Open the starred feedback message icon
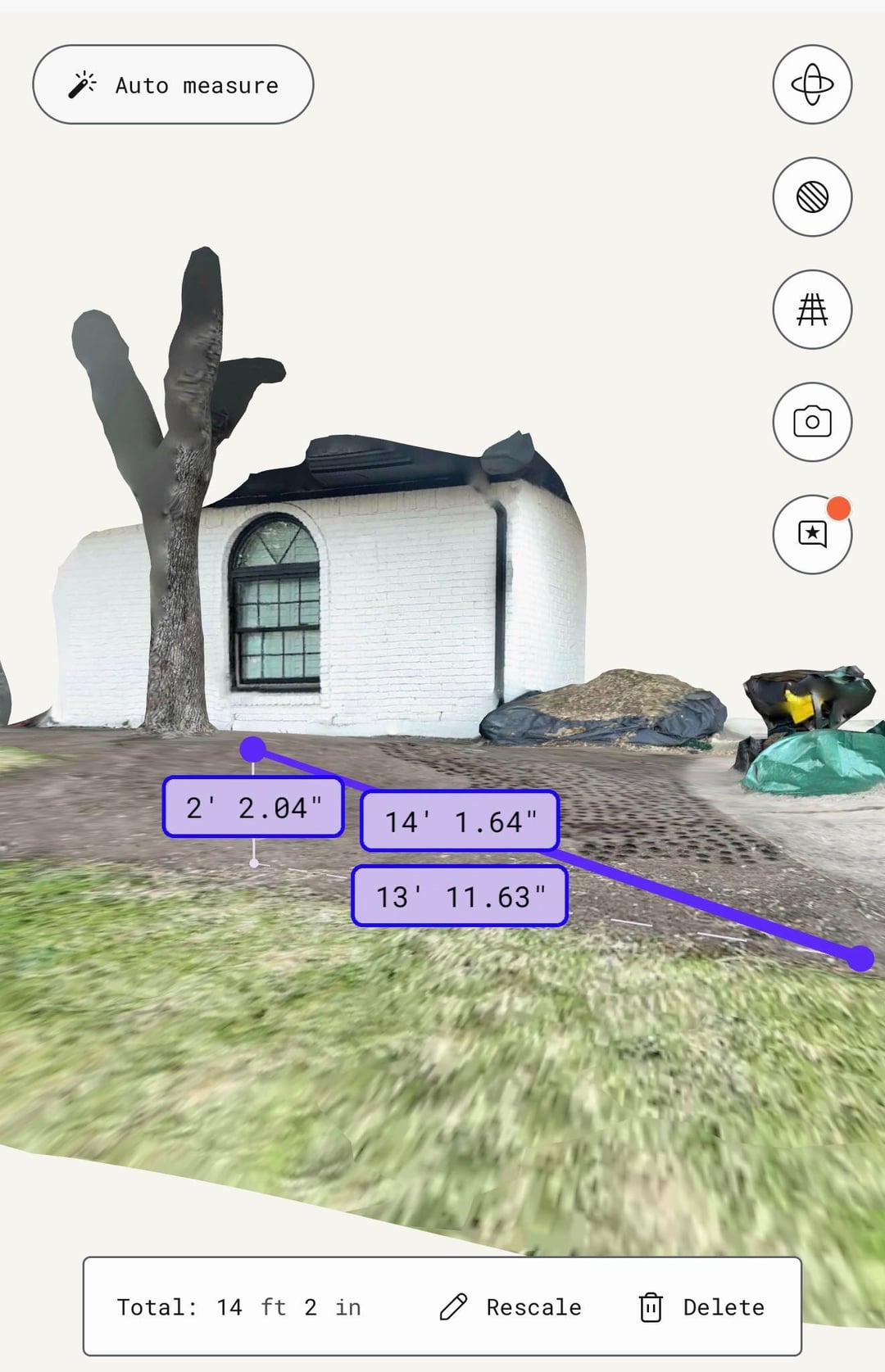Image resolution: width=885 pixels, height=1372 pixels. 812,534
